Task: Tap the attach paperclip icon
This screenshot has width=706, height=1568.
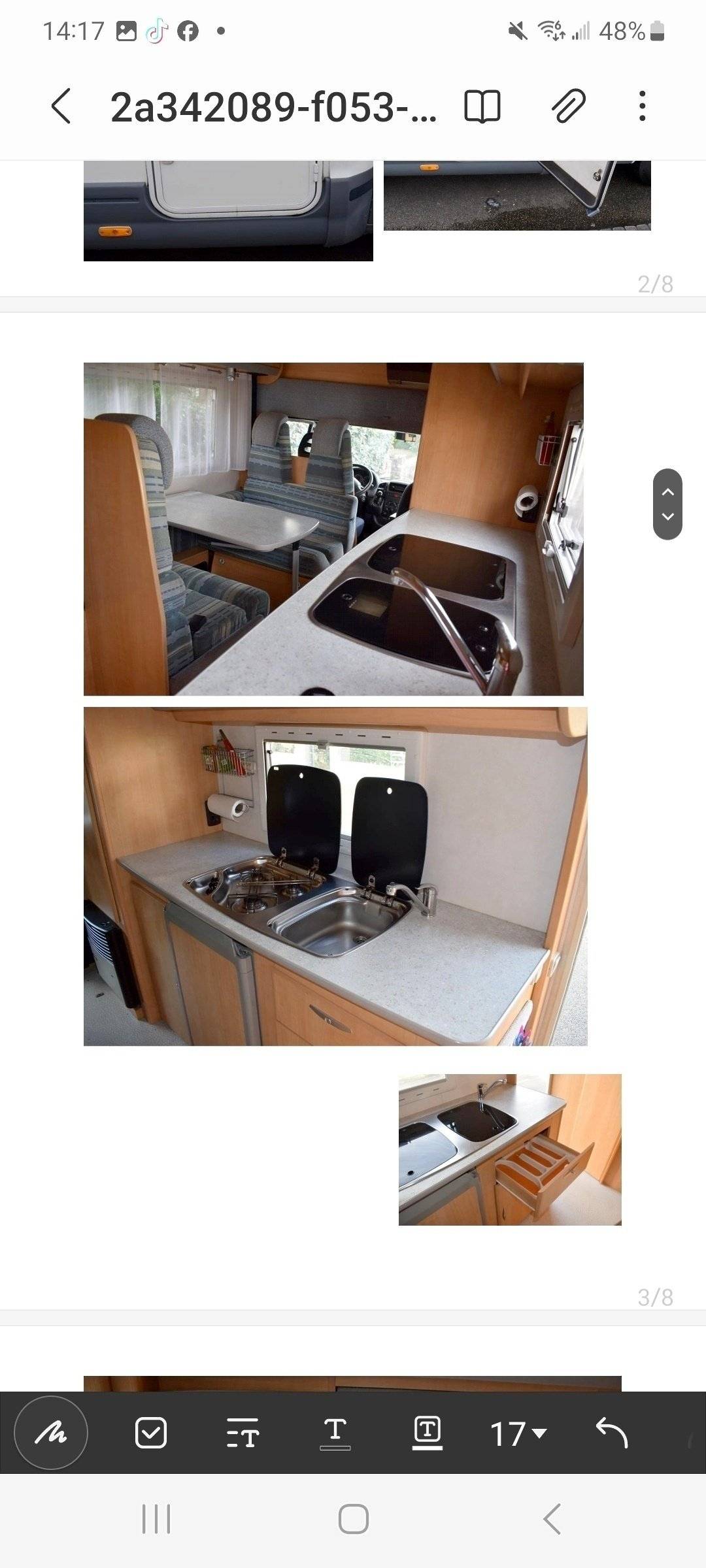Action: click(x=568, y=106)
